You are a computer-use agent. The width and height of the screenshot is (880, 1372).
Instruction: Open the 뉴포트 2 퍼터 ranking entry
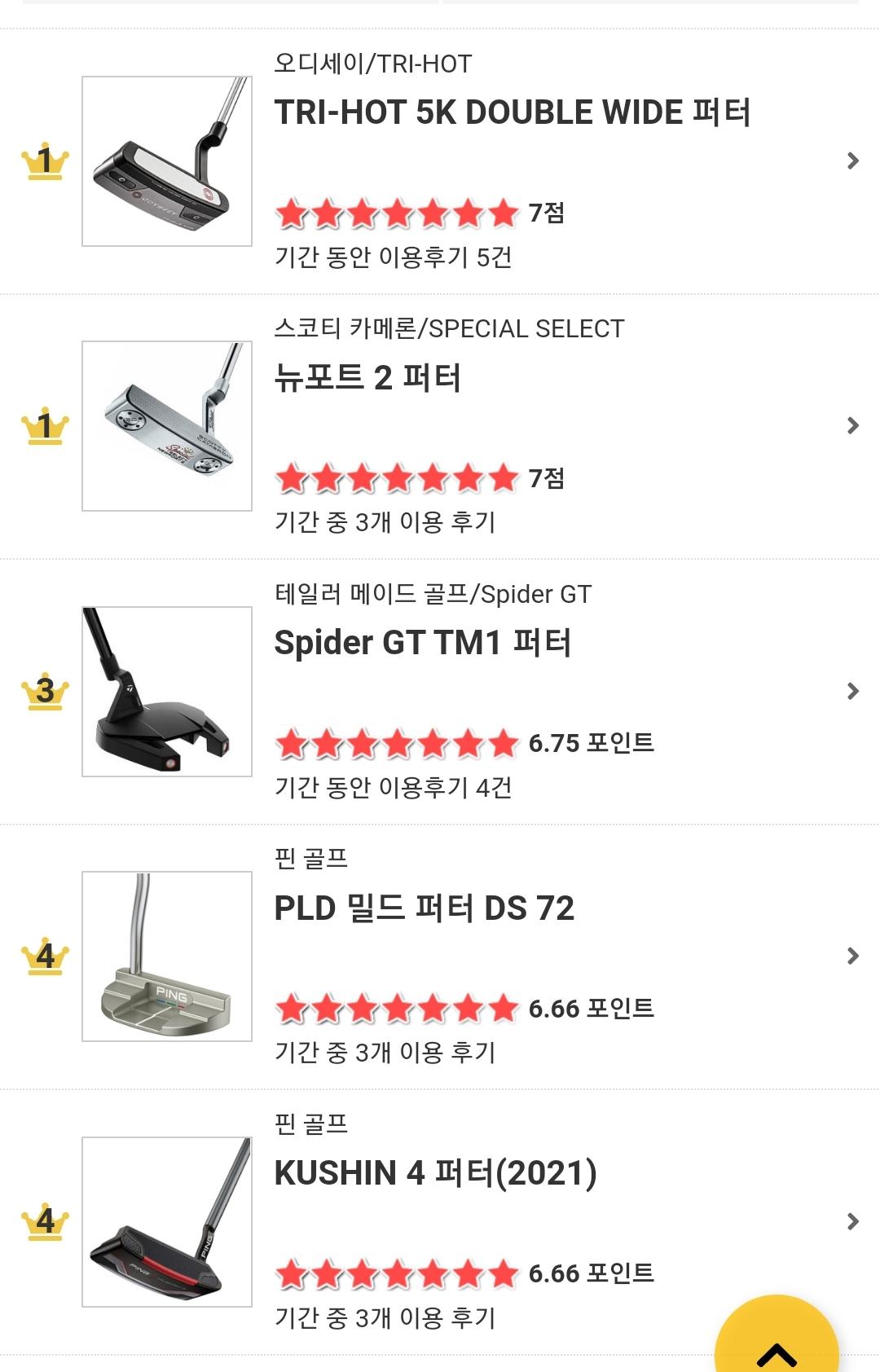click(x=368, y=378)
